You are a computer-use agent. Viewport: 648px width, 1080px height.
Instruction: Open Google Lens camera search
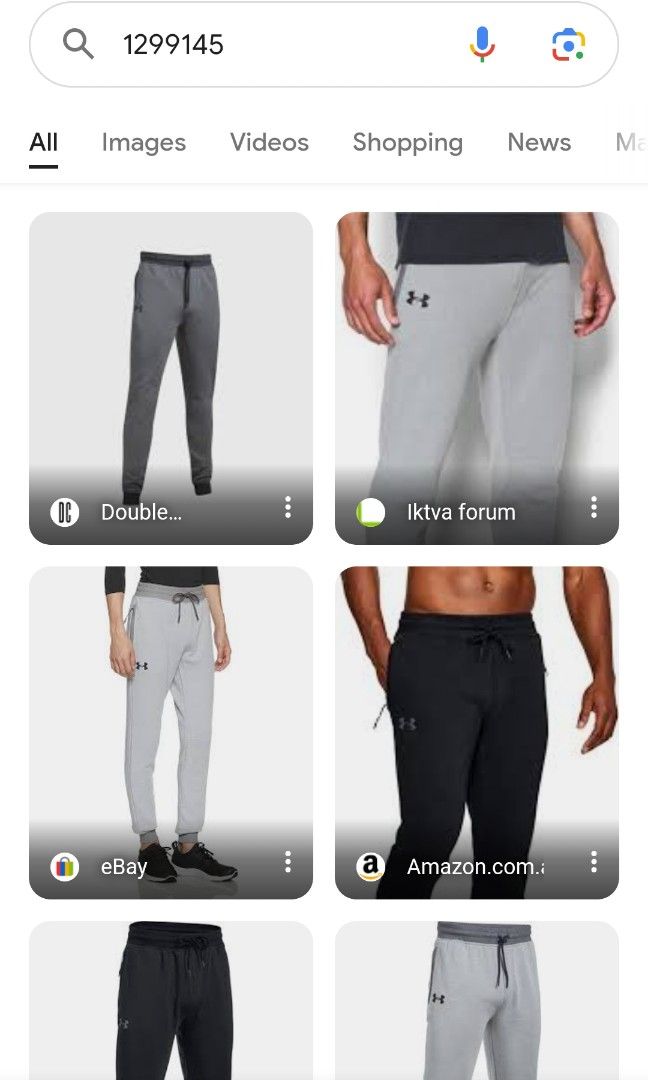tap(568, 45)
